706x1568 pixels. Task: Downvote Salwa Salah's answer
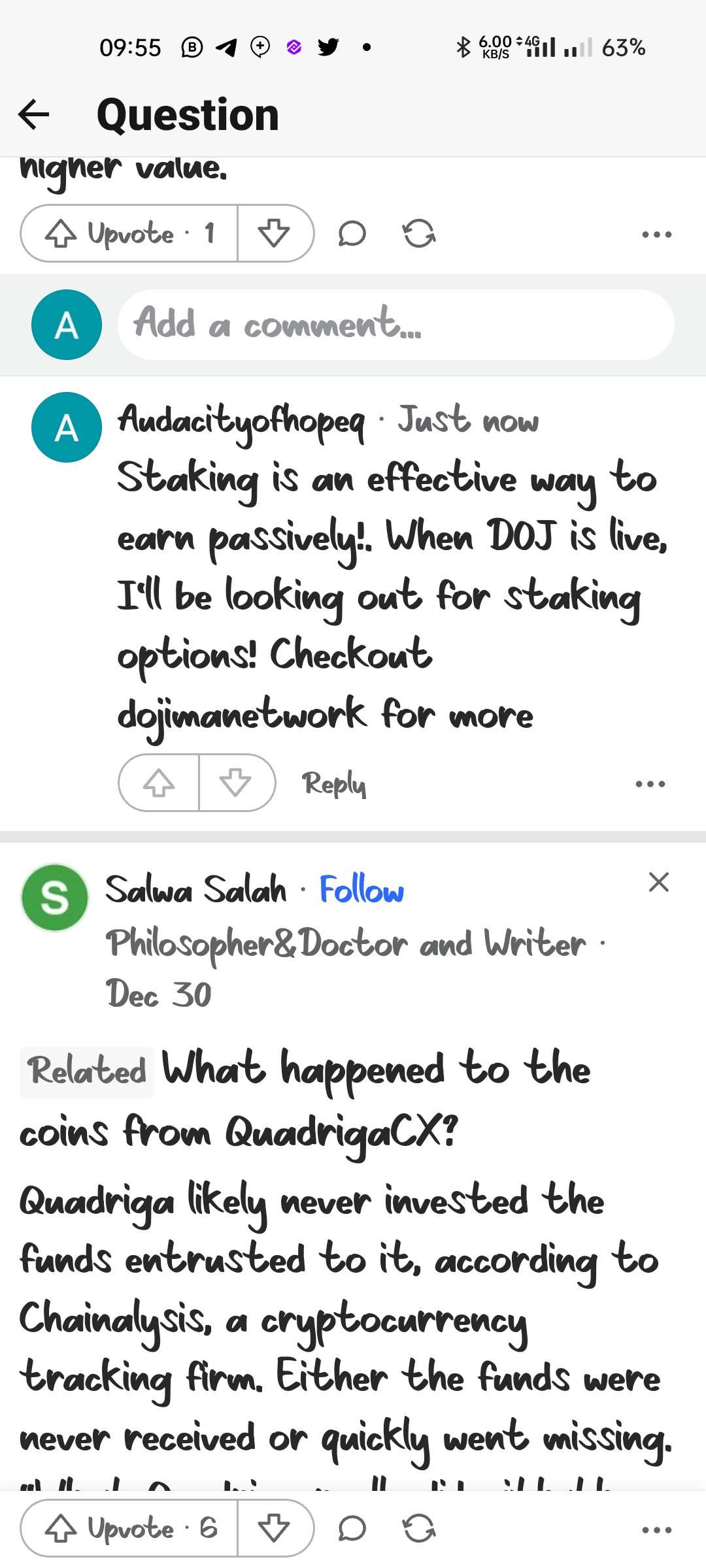coord(274,1528)
